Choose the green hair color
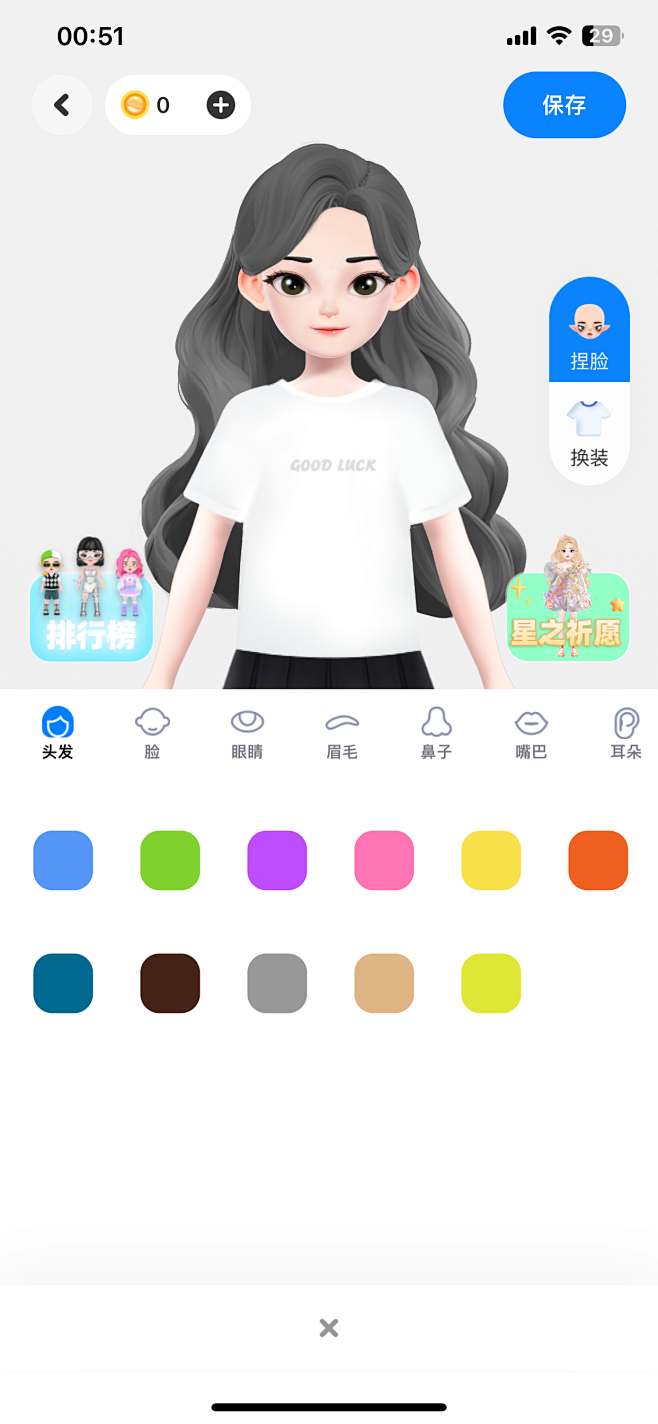This screenshot has height=1424, width=658. tap(170, 860)
